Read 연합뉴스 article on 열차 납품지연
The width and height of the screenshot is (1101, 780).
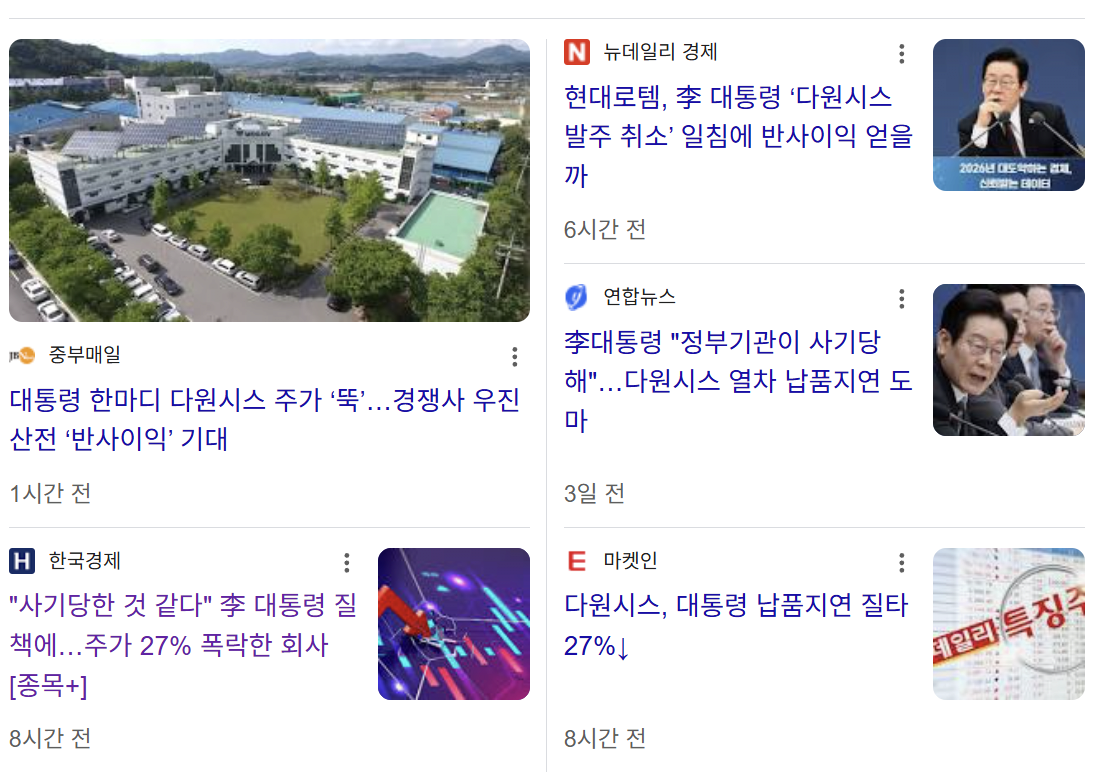(x=738, y=381)
